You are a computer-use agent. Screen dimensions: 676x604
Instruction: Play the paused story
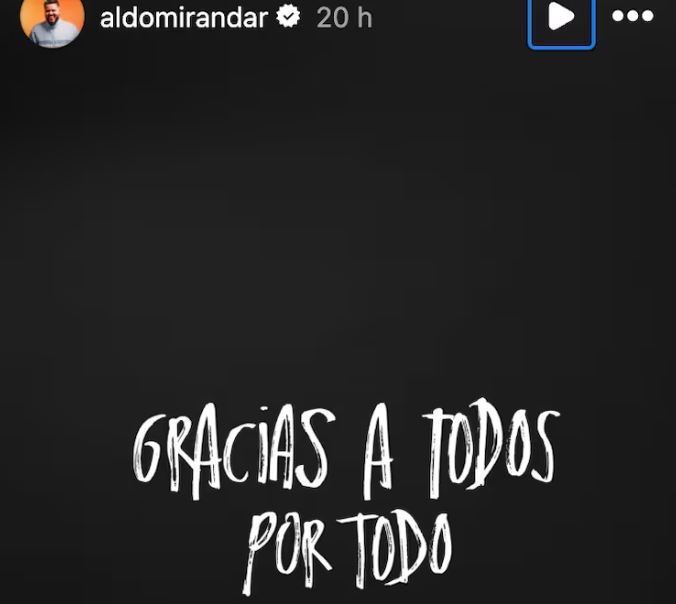(x=561, y=18)
